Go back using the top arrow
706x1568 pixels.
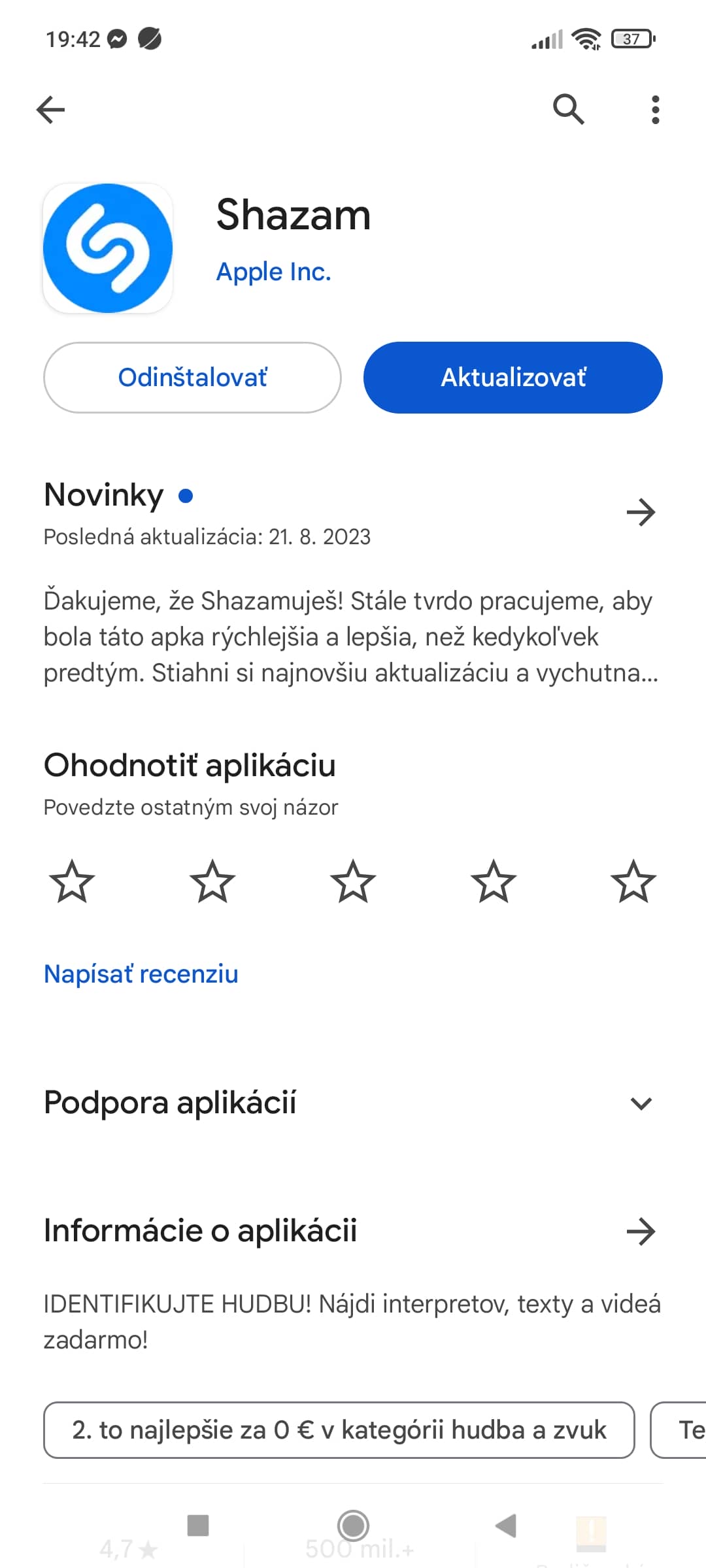50,109
